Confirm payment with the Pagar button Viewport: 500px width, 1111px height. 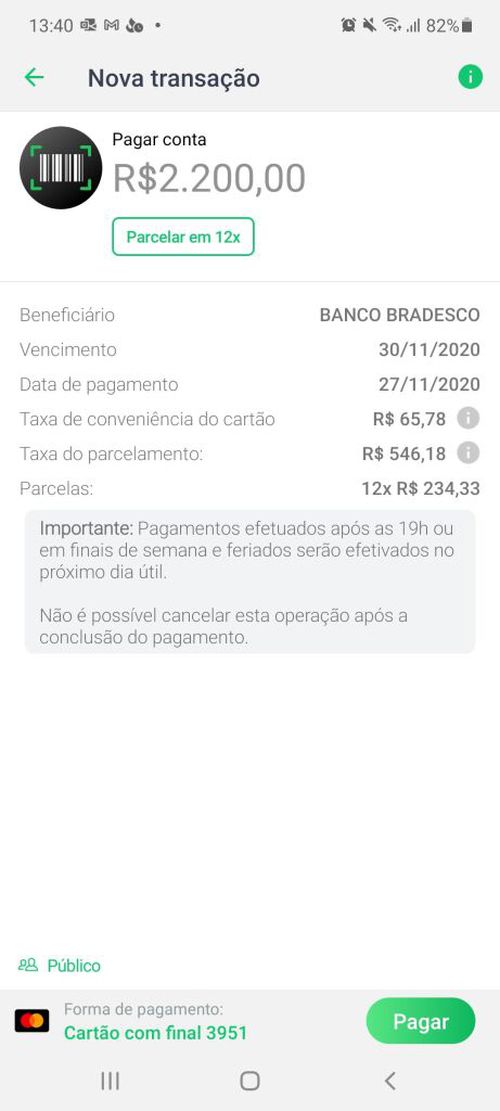click(x=421, y=1021)
